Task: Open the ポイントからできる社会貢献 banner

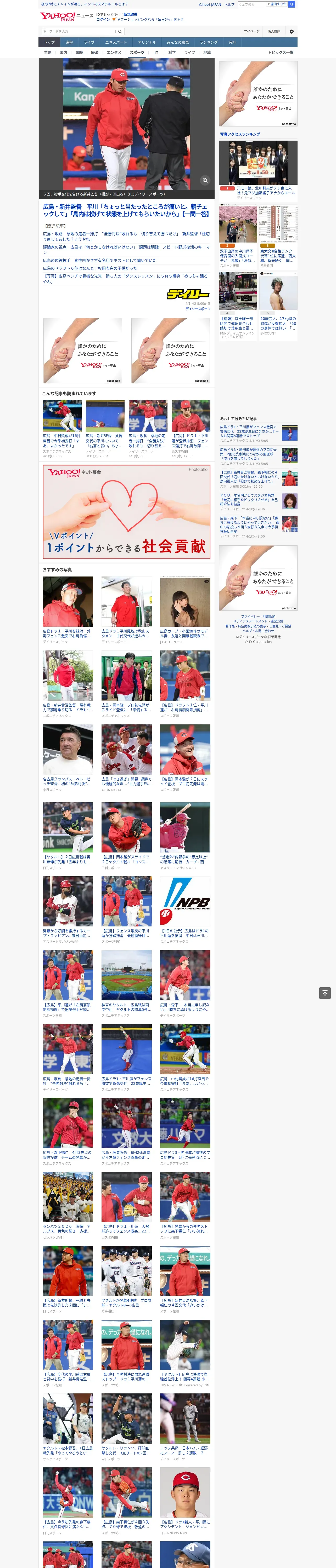Action: 126,512
